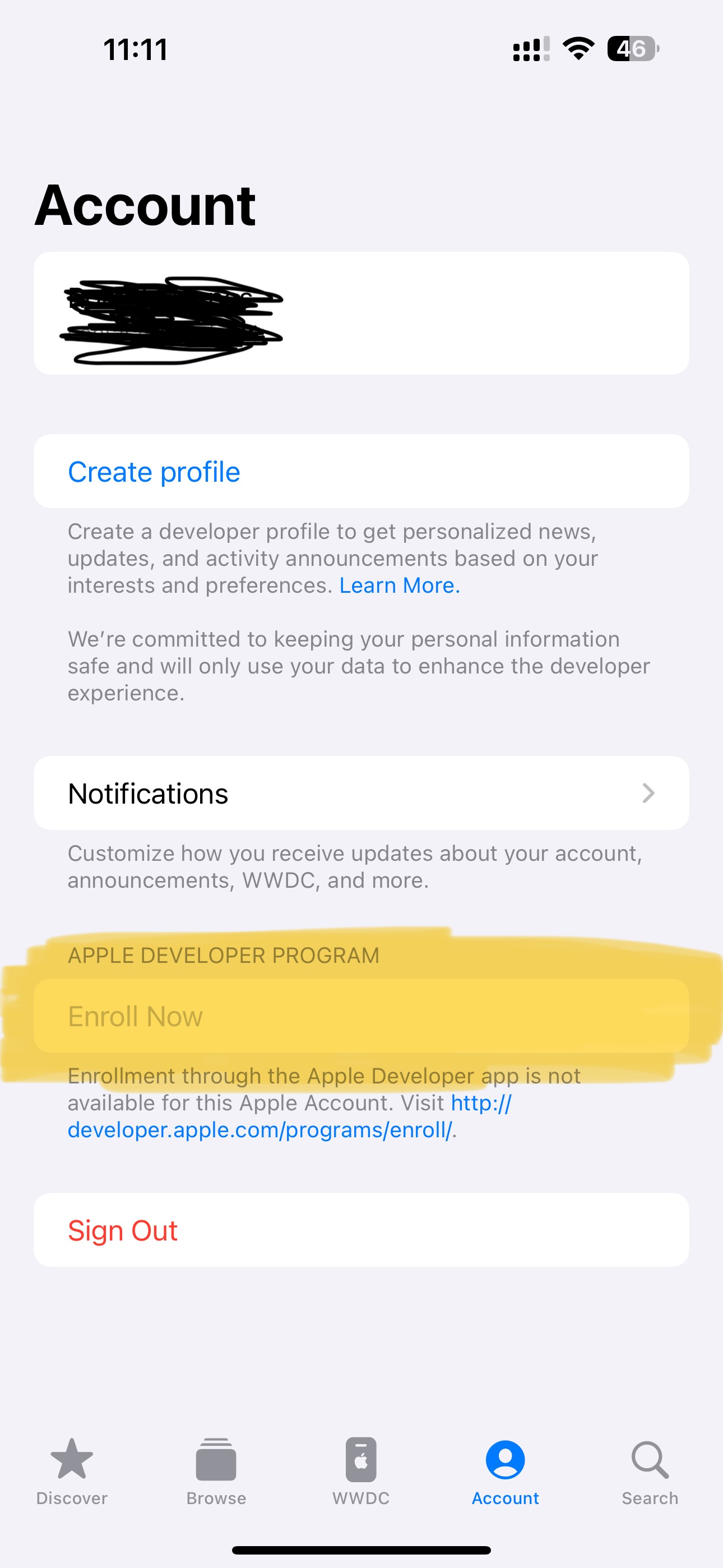Screen dimensions: 723x1568
Task: Switch to the Discover tab
Action: point(72,1470)
